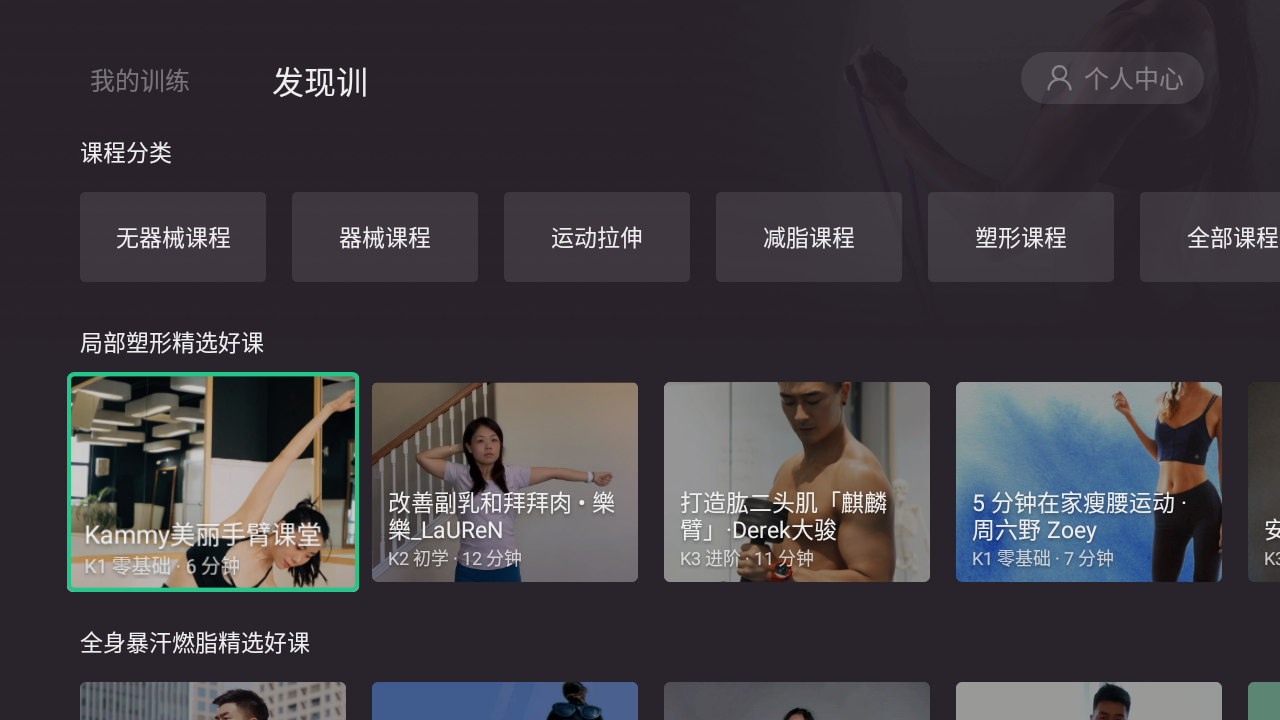Open 5 分钟在家瘦腰运动 course
Viewport: 1280px width, 720px height.
[1089, 482]
